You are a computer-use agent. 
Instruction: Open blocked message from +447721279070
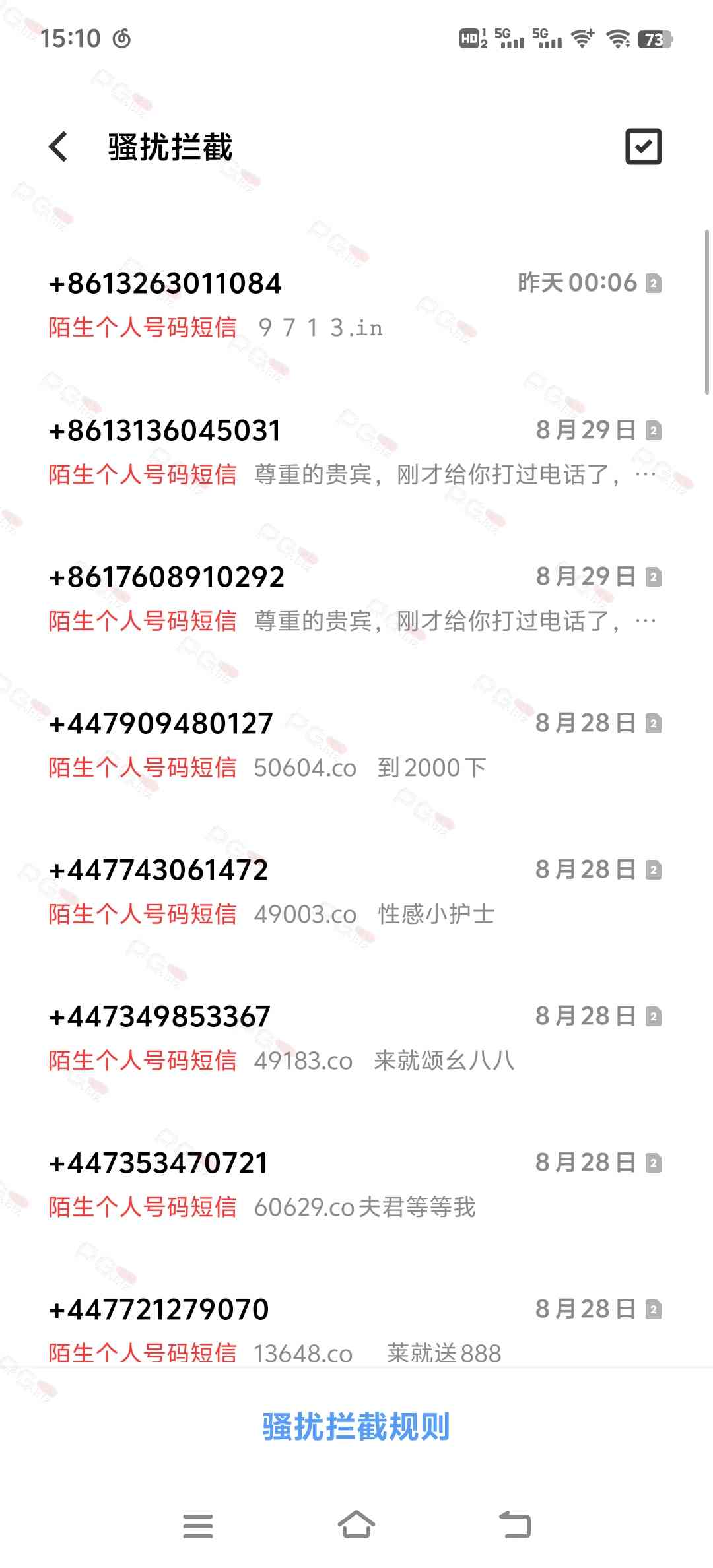click(356, 1328)
